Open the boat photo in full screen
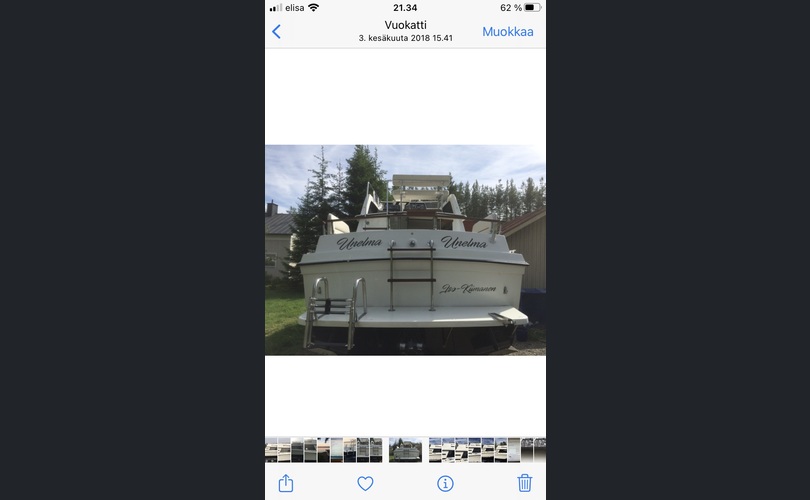 tap(405, 250)
